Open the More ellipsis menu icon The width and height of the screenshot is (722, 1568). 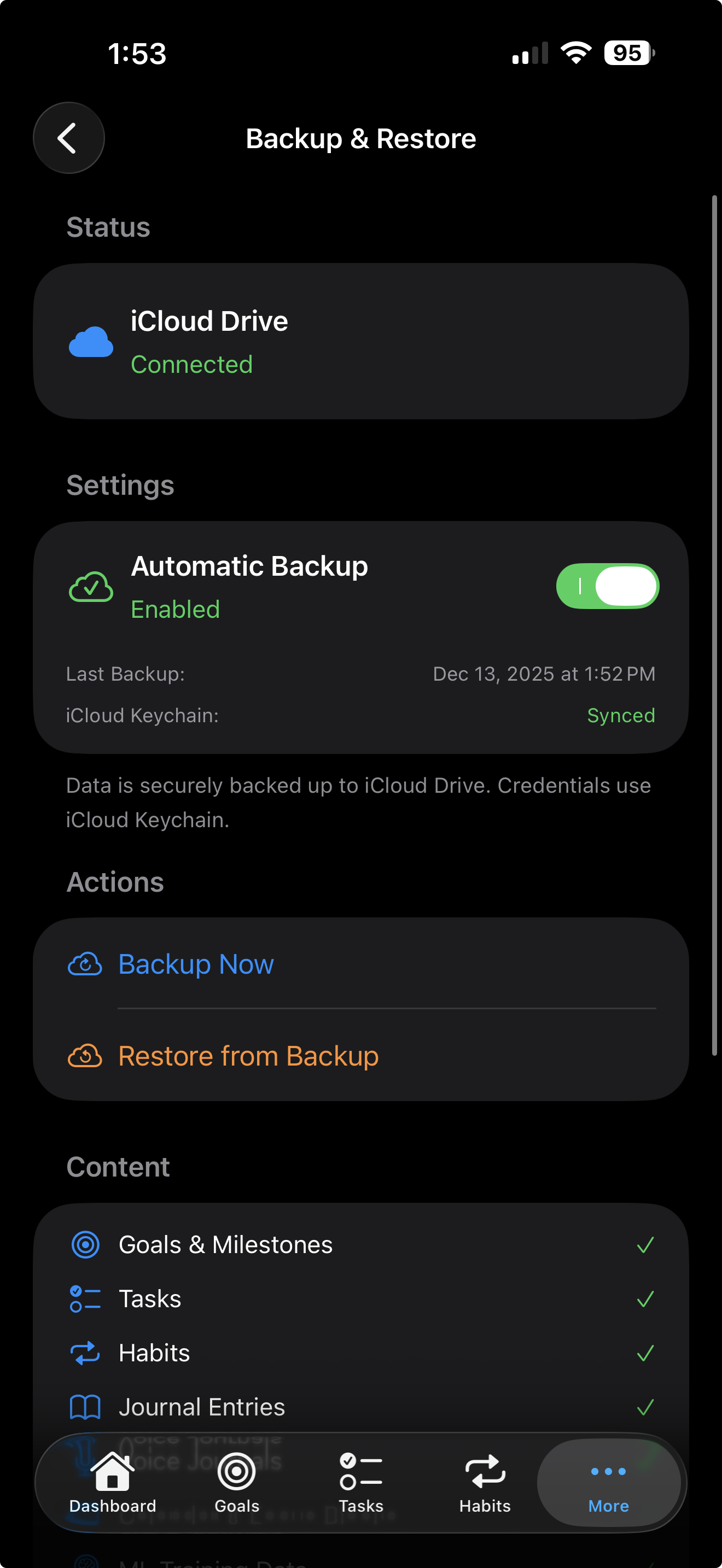point(608,1472)
